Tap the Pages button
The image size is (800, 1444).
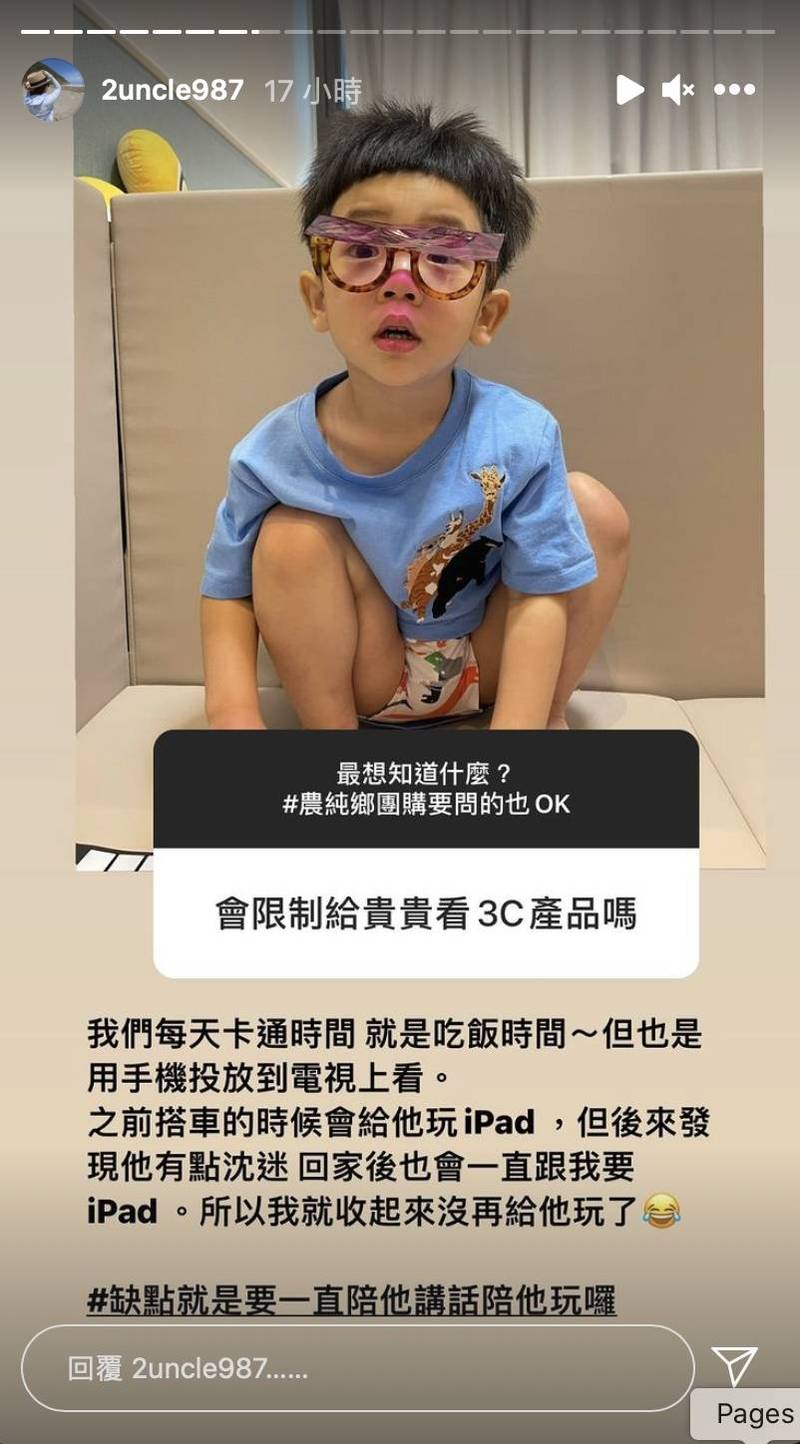(x=754, y=1414)
